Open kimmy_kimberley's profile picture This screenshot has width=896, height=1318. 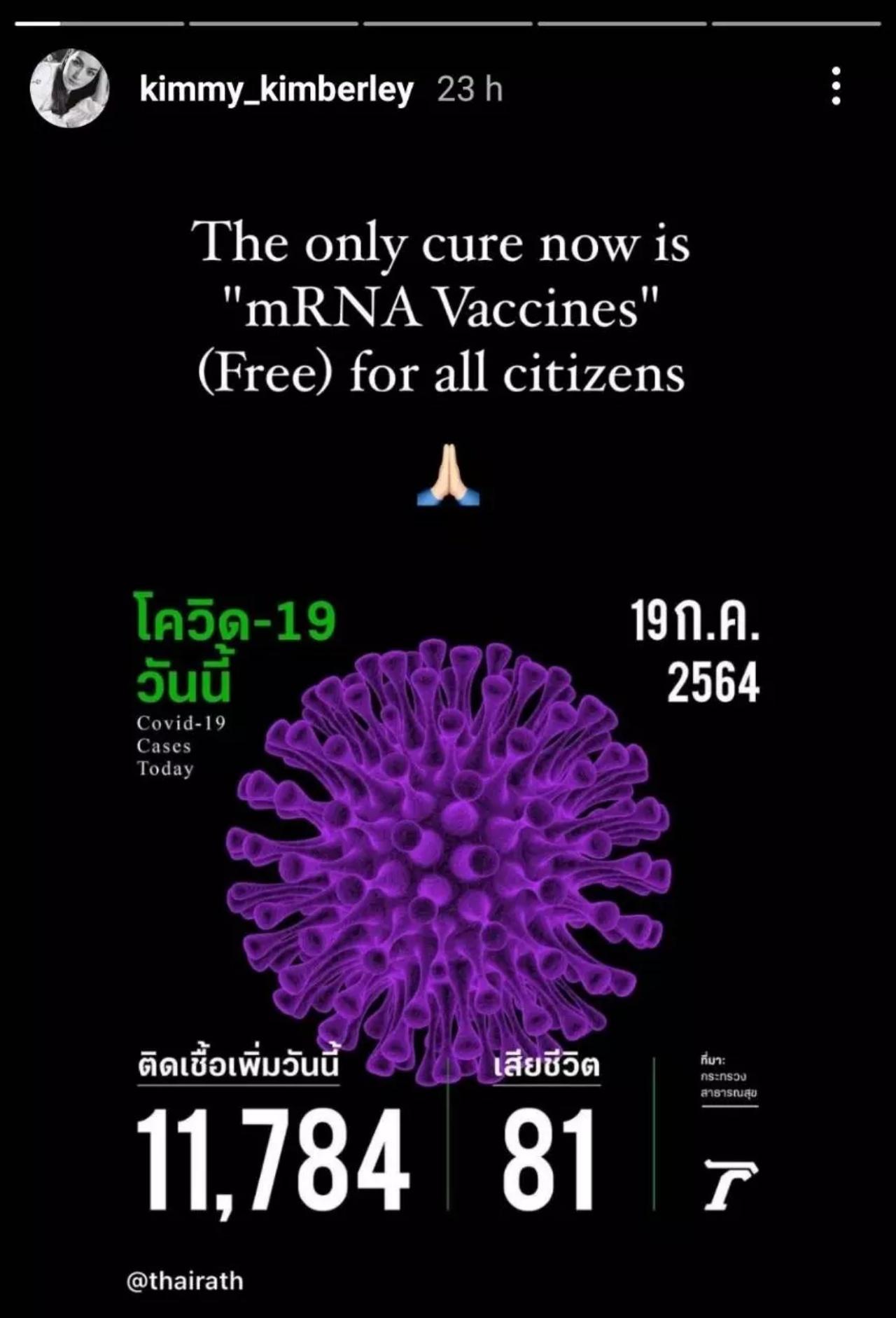(69, 88)
